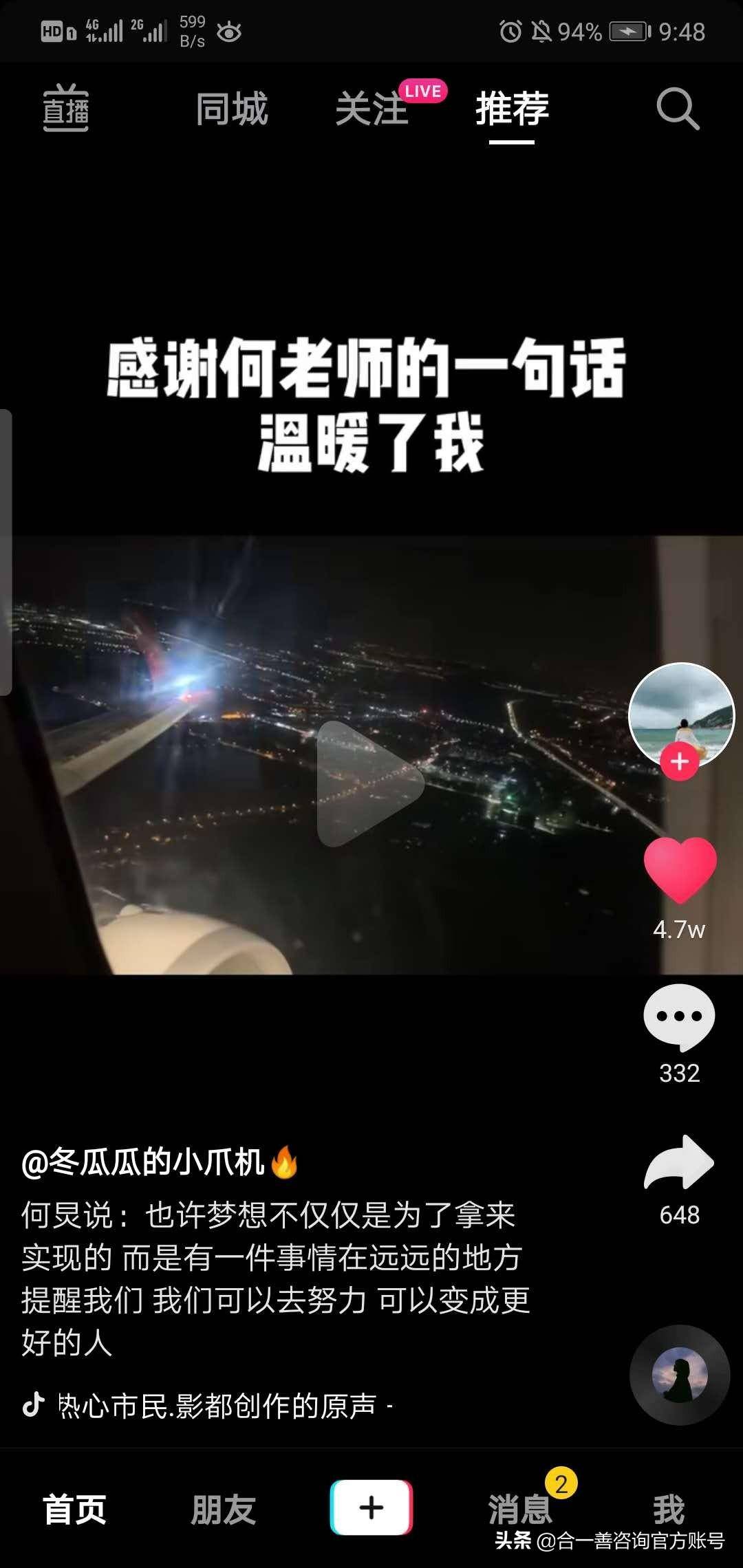
Task: Switch to the 关注 tab
Action: [x=372, y=109]
